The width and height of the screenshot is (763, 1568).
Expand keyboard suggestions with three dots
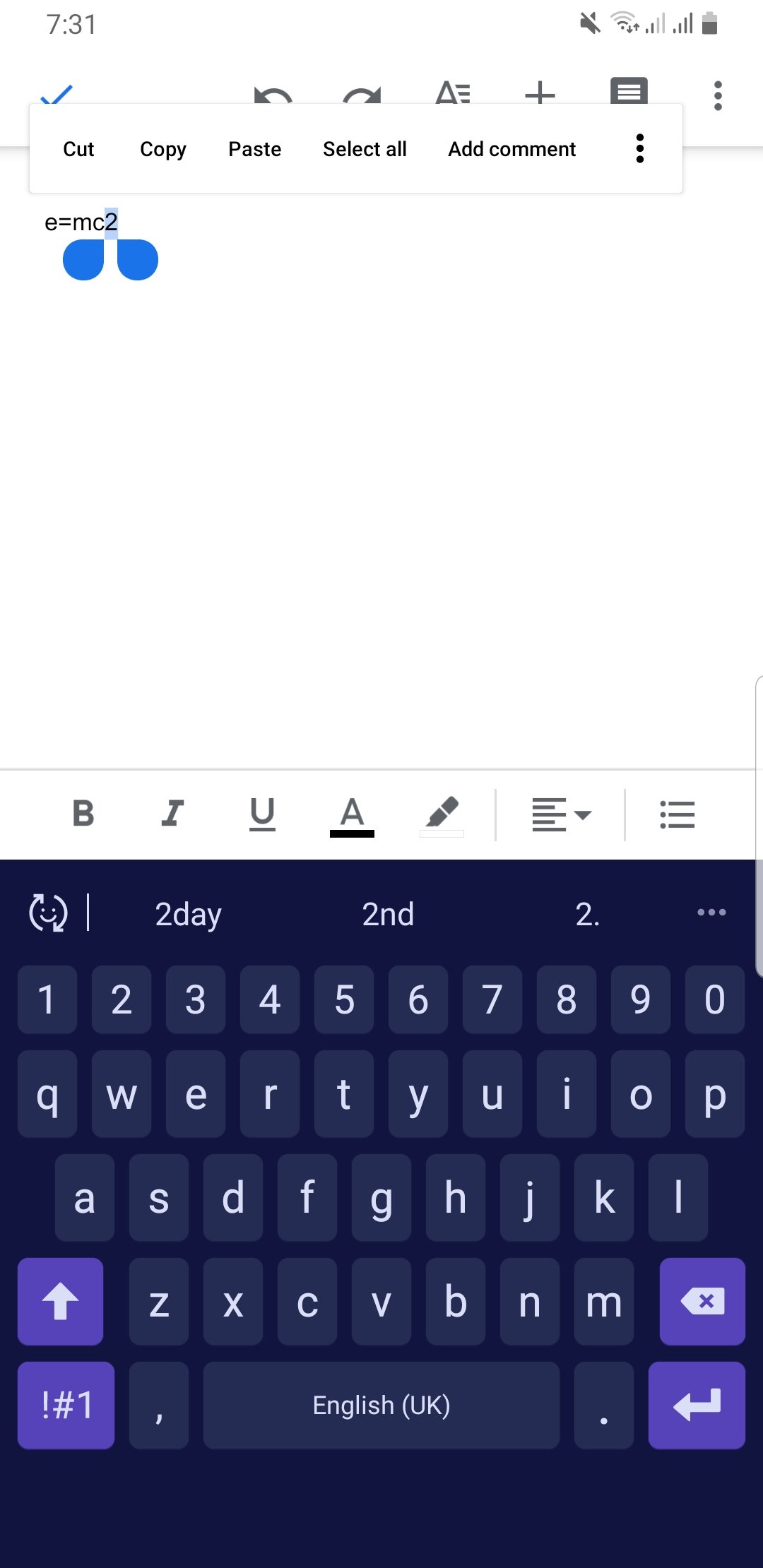[710, 912]
